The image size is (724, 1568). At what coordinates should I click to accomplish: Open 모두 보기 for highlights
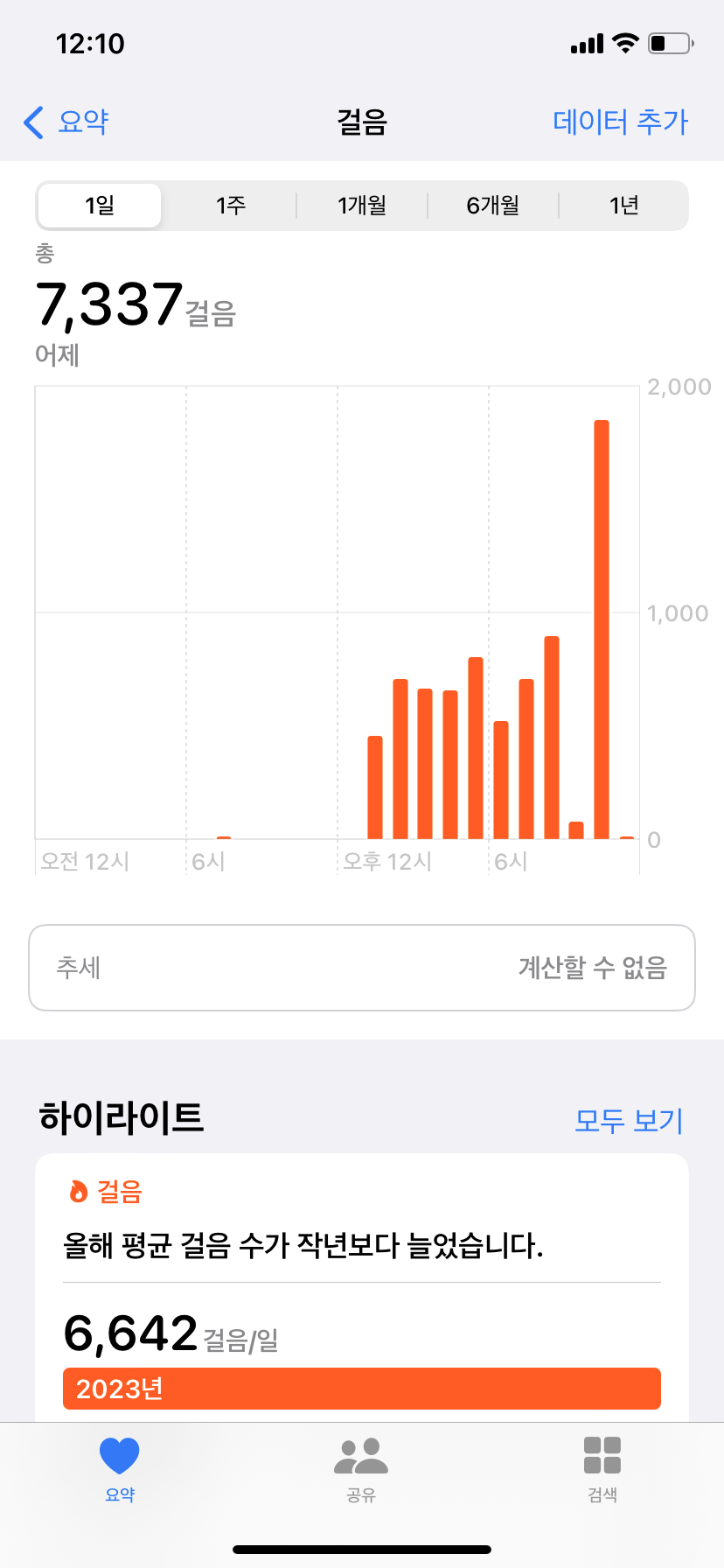click(x=629, y=1120)
